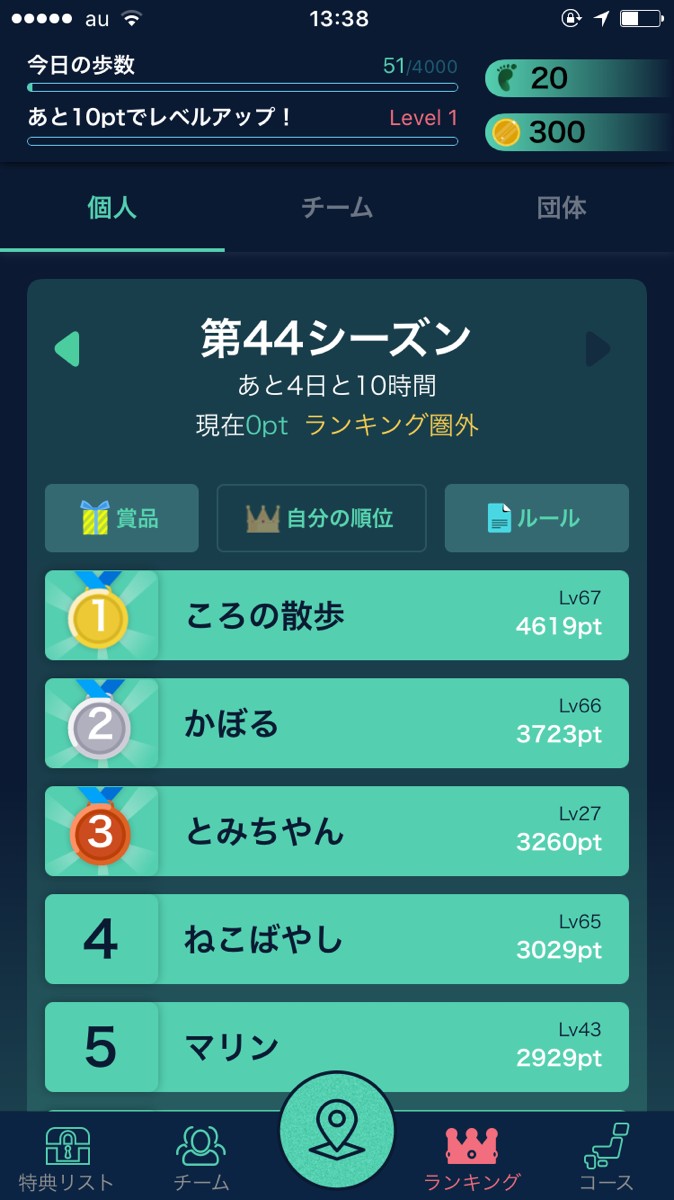Open the コース tab
This screenshot has width=674, height=1200.
pos(606,1158)
